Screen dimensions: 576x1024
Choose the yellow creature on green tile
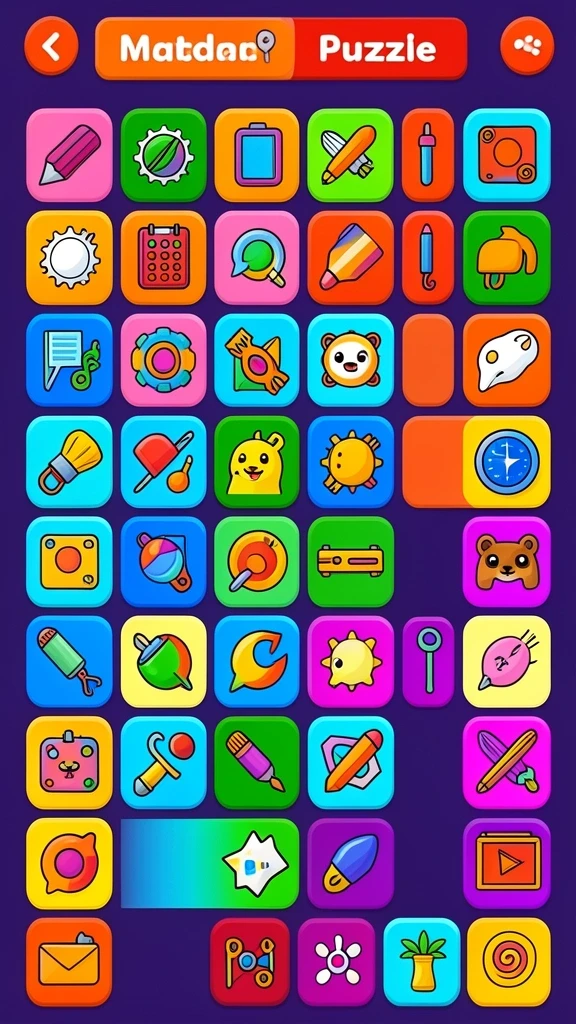coord(257,462)
